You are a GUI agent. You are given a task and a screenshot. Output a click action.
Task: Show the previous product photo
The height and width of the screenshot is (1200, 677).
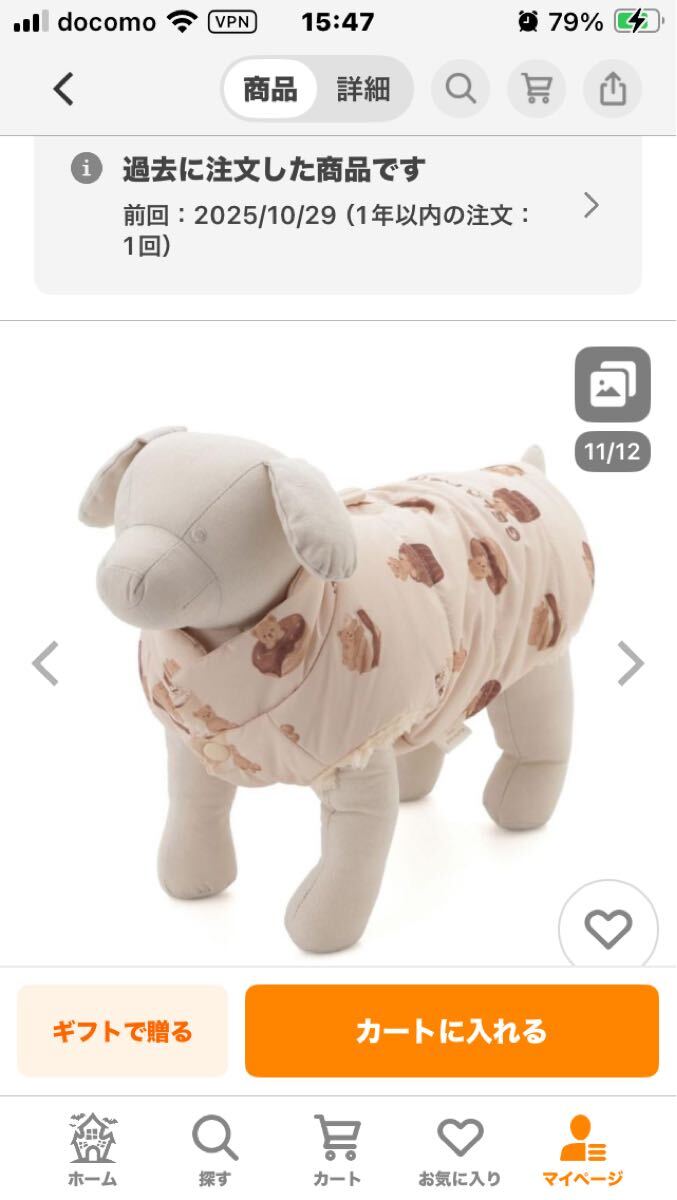tap(46, 663)
